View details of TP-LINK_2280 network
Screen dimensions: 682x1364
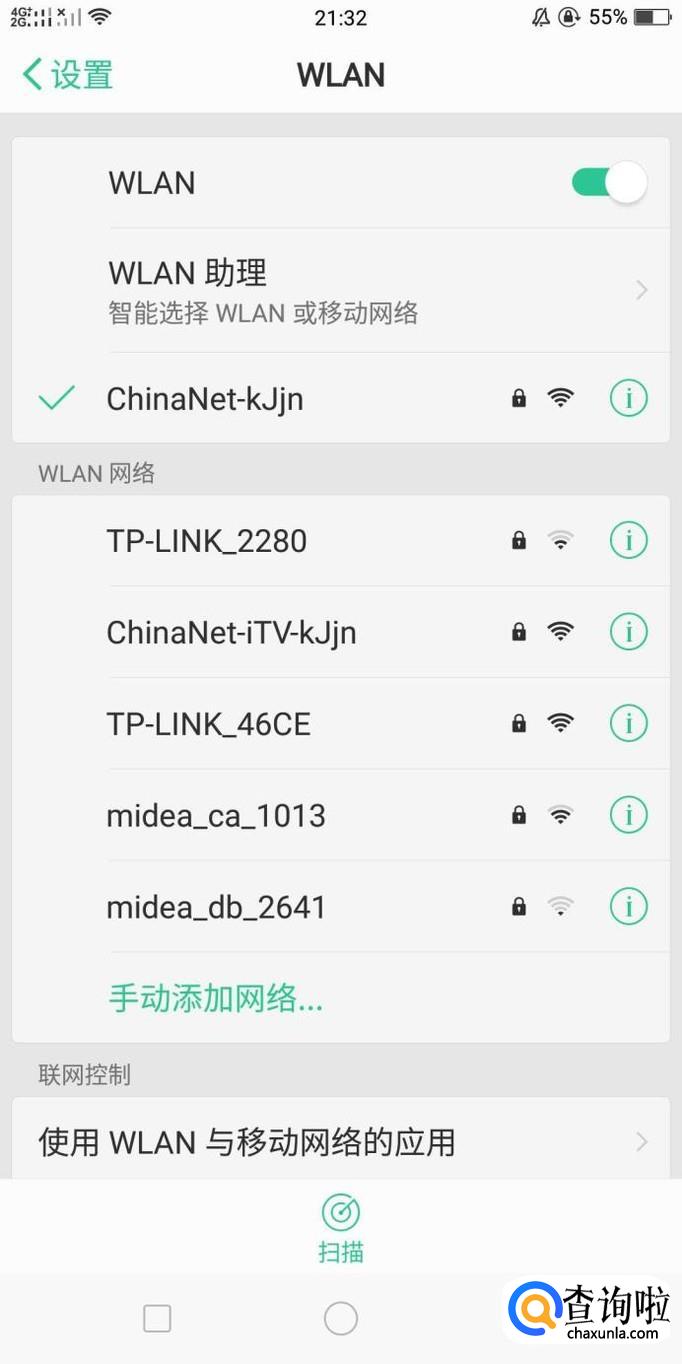629,541
